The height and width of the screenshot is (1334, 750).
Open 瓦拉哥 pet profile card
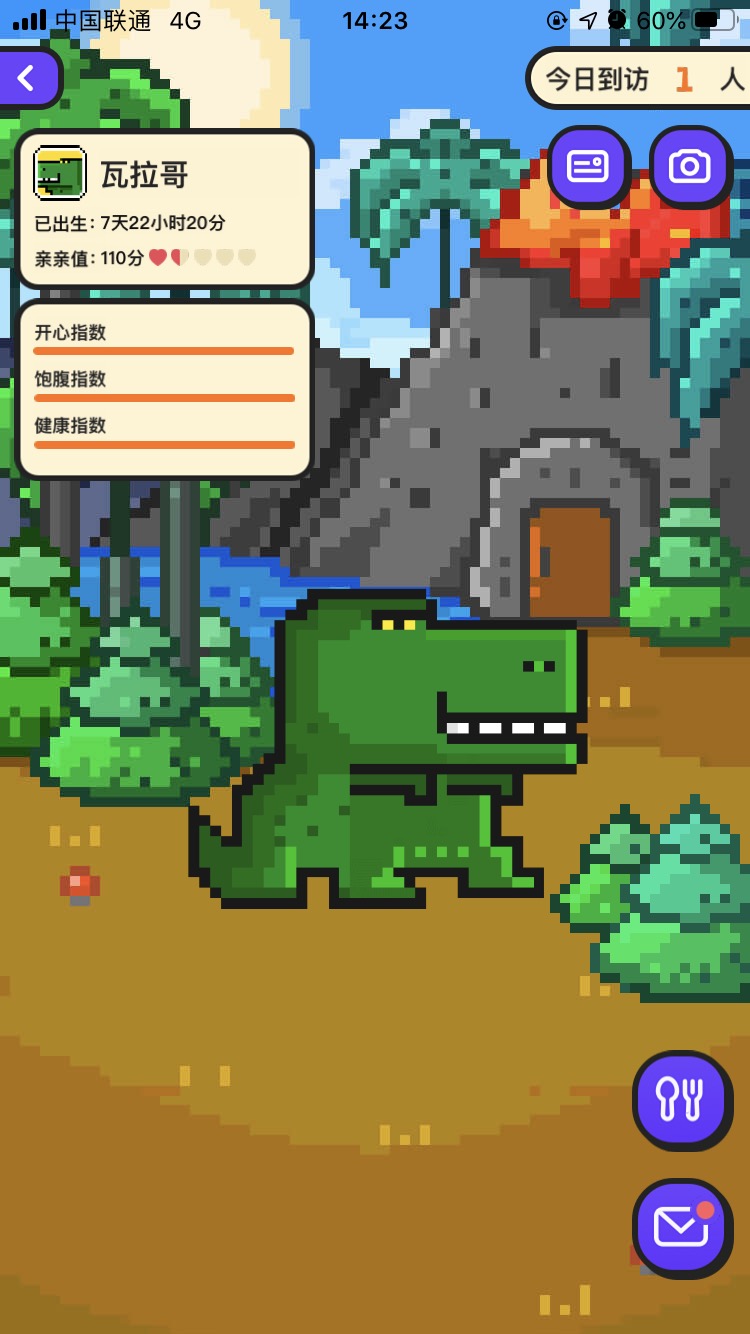pyautogui.click(x=166, y=210)
